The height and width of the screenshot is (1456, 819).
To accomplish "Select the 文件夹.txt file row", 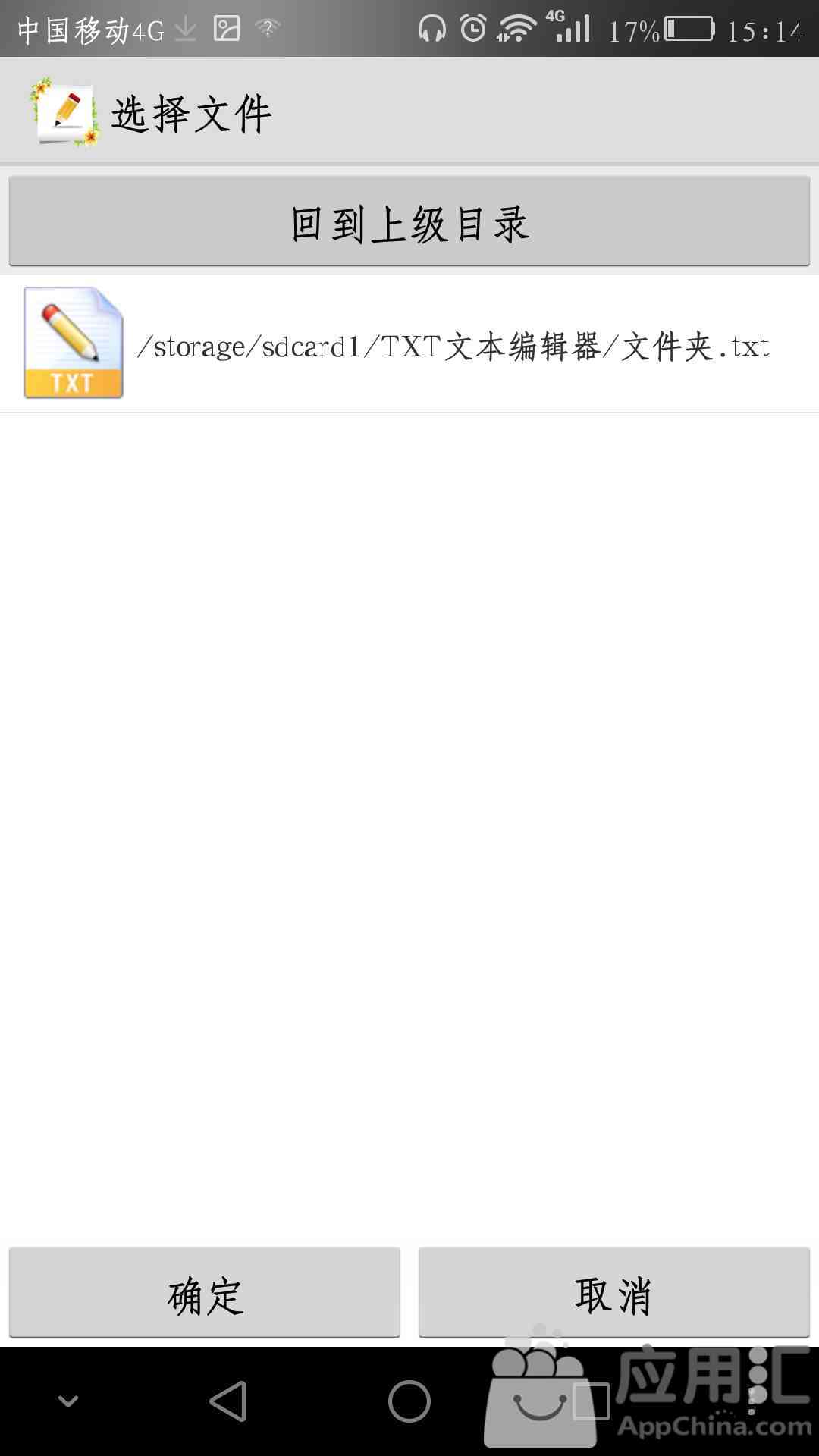I will pyautogui.click(x=409, y=344).
